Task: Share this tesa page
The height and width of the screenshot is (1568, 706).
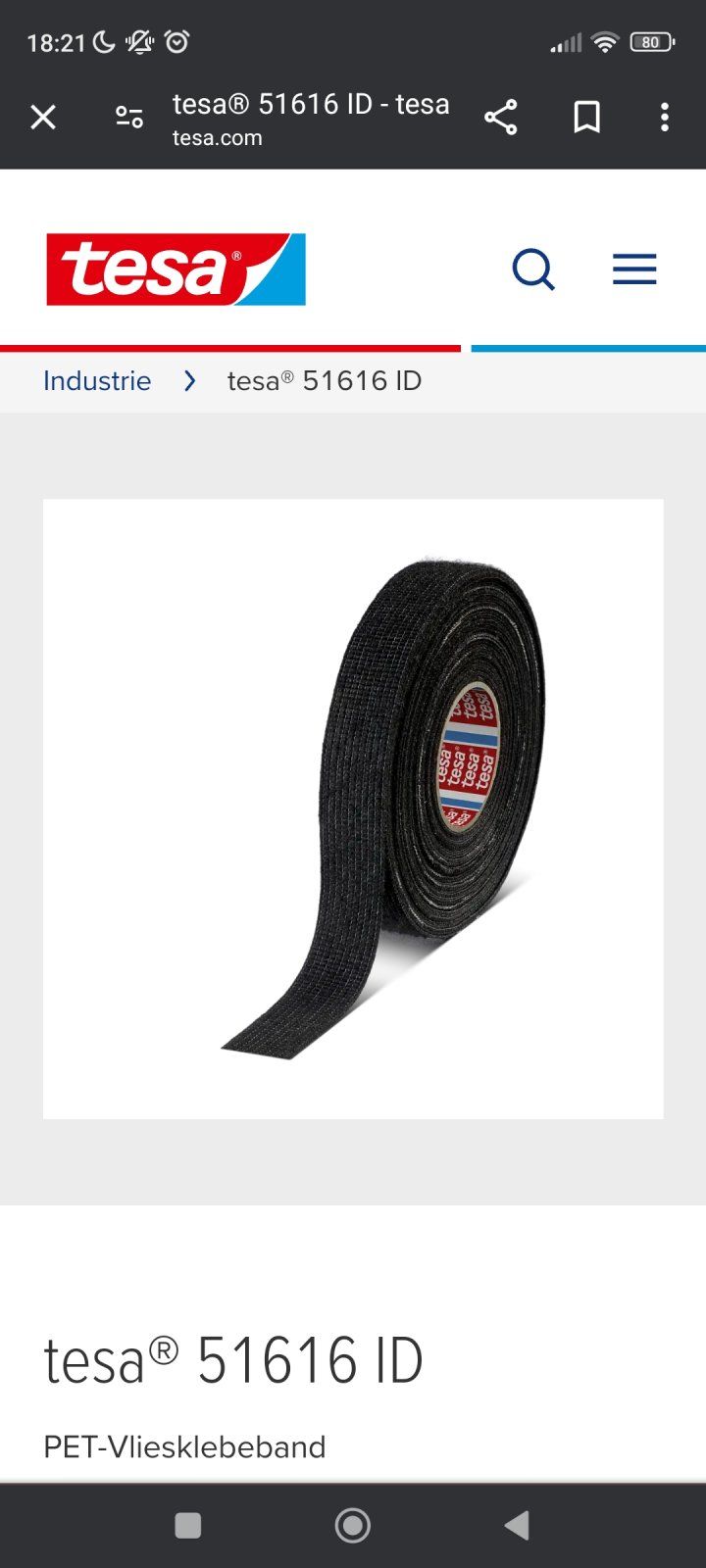Action: [500, 118]
